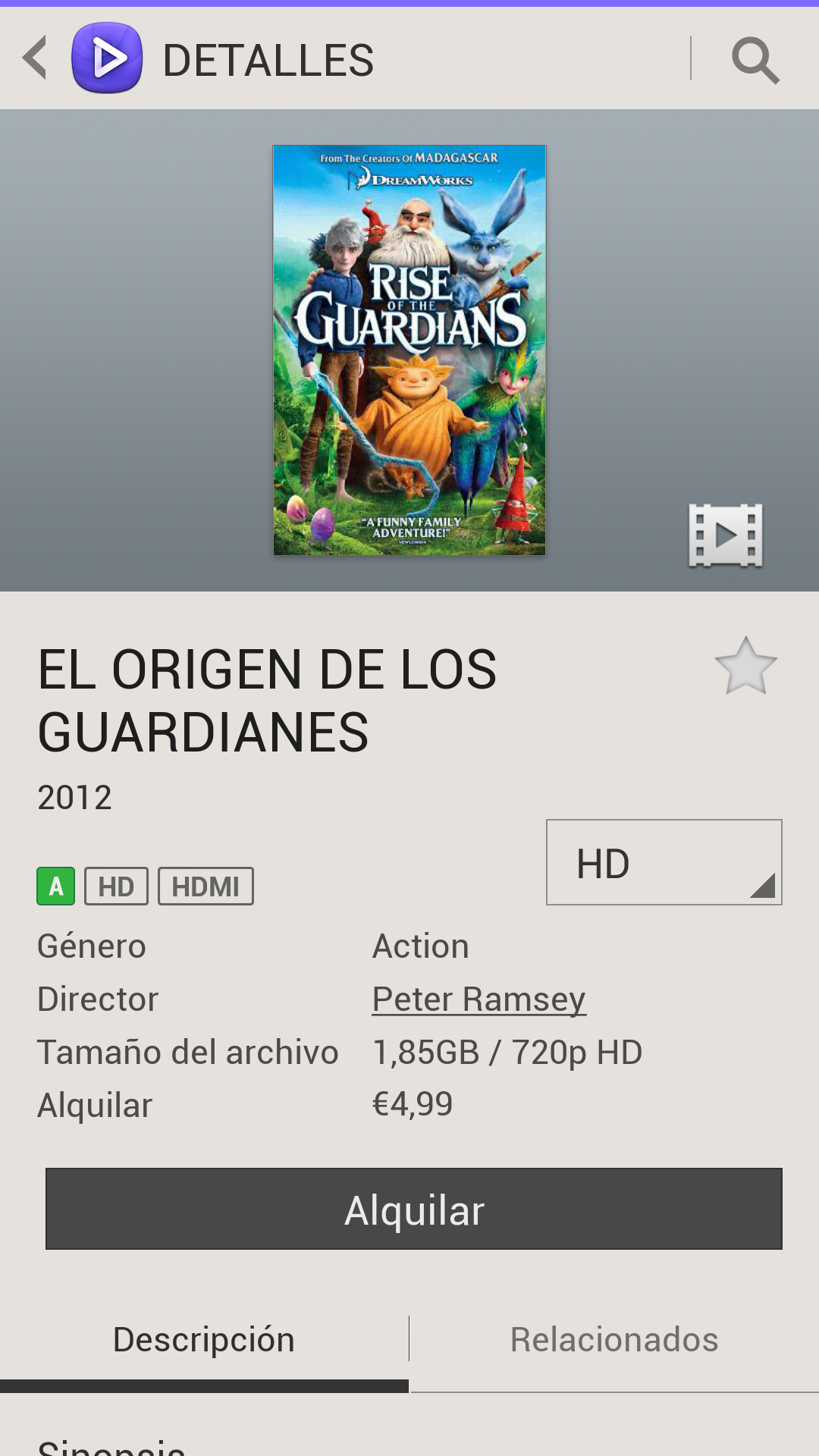Open the Rise of the Guardians poster
The width and height of the screenshot is (819, 1456).
click(x=409, y=350)
